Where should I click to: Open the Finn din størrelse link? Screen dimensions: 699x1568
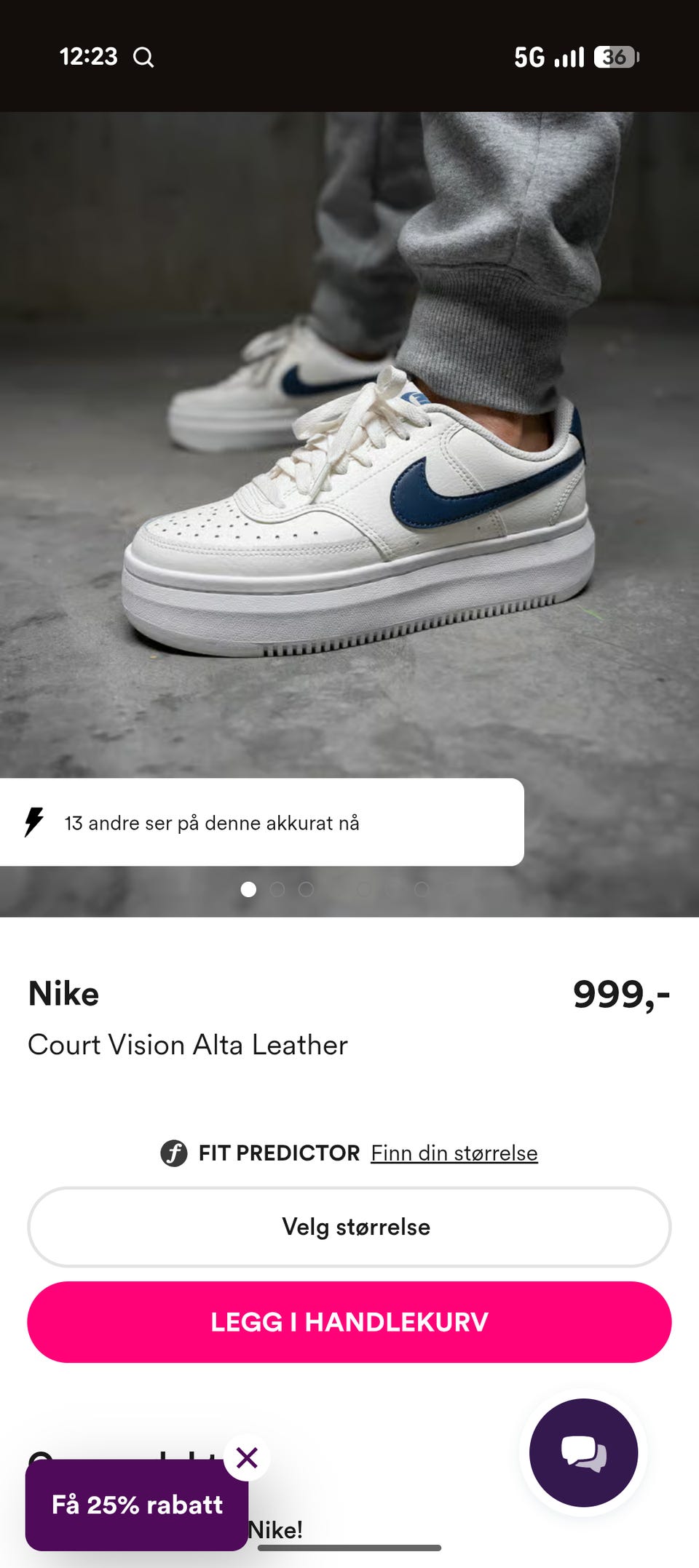click(454, 1153)
